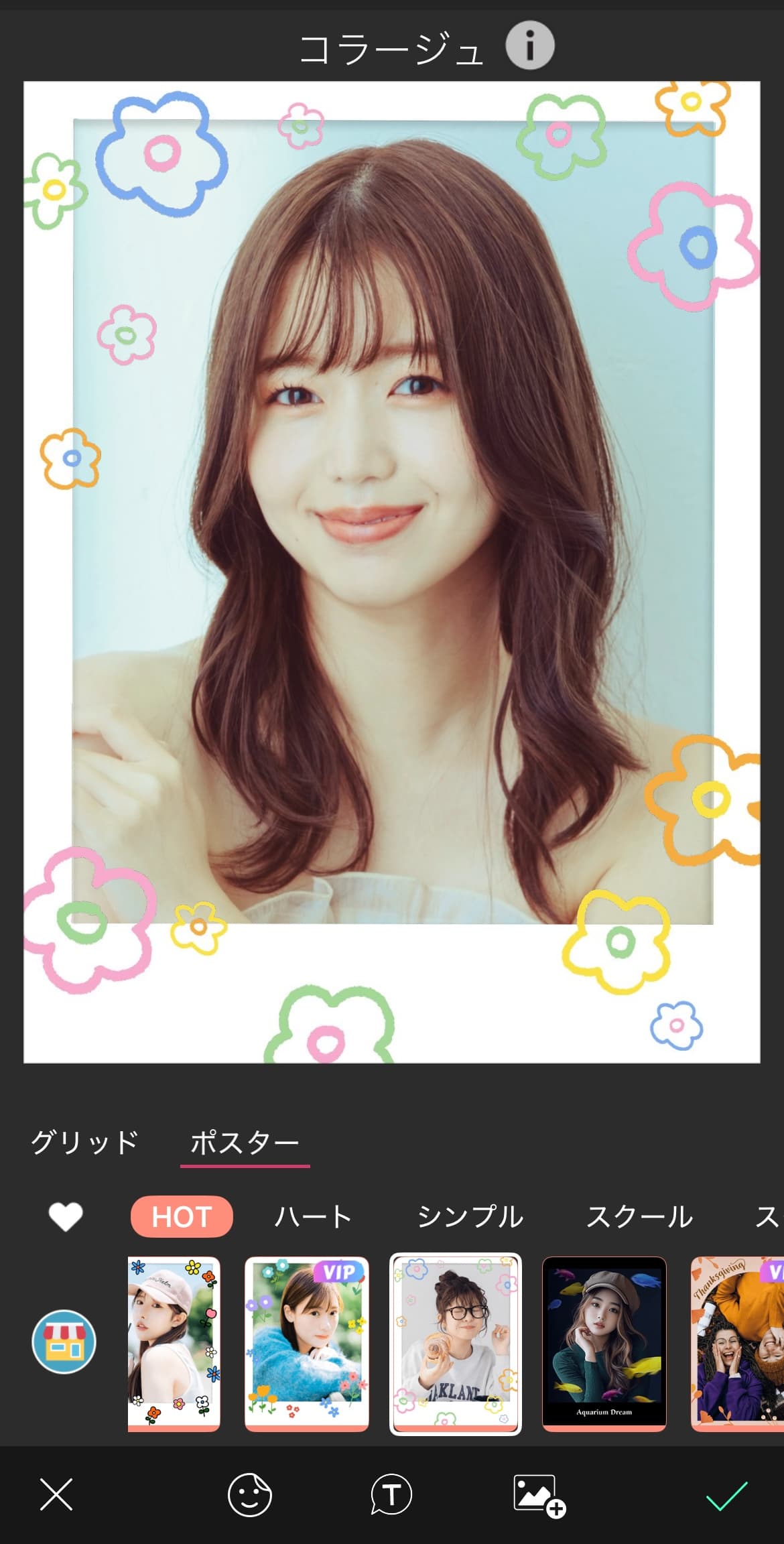Apply the colorful flower border template with cap girl
This screenshot has width=784, height=1544.
[174, 1343]
